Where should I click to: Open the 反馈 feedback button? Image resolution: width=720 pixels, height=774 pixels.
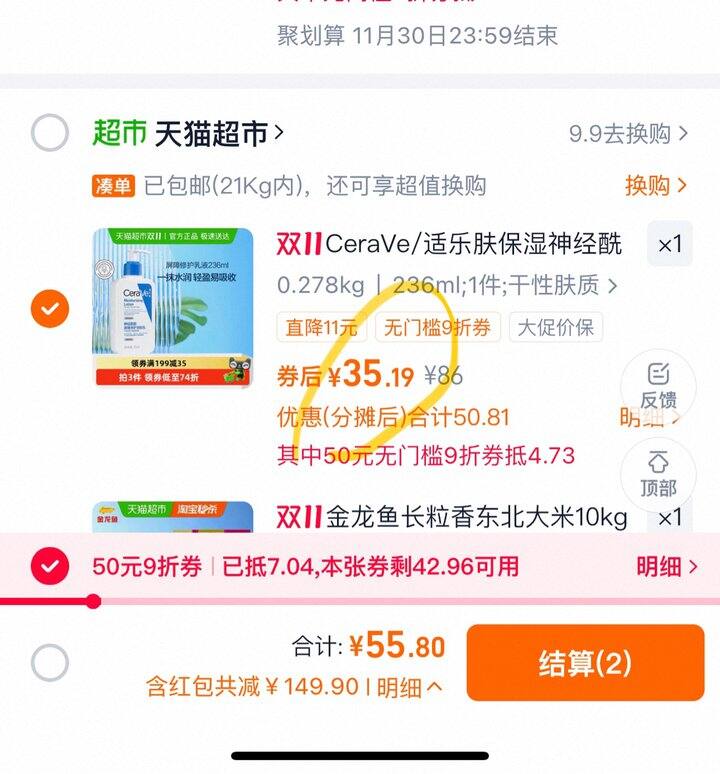[x=658, y=387]
